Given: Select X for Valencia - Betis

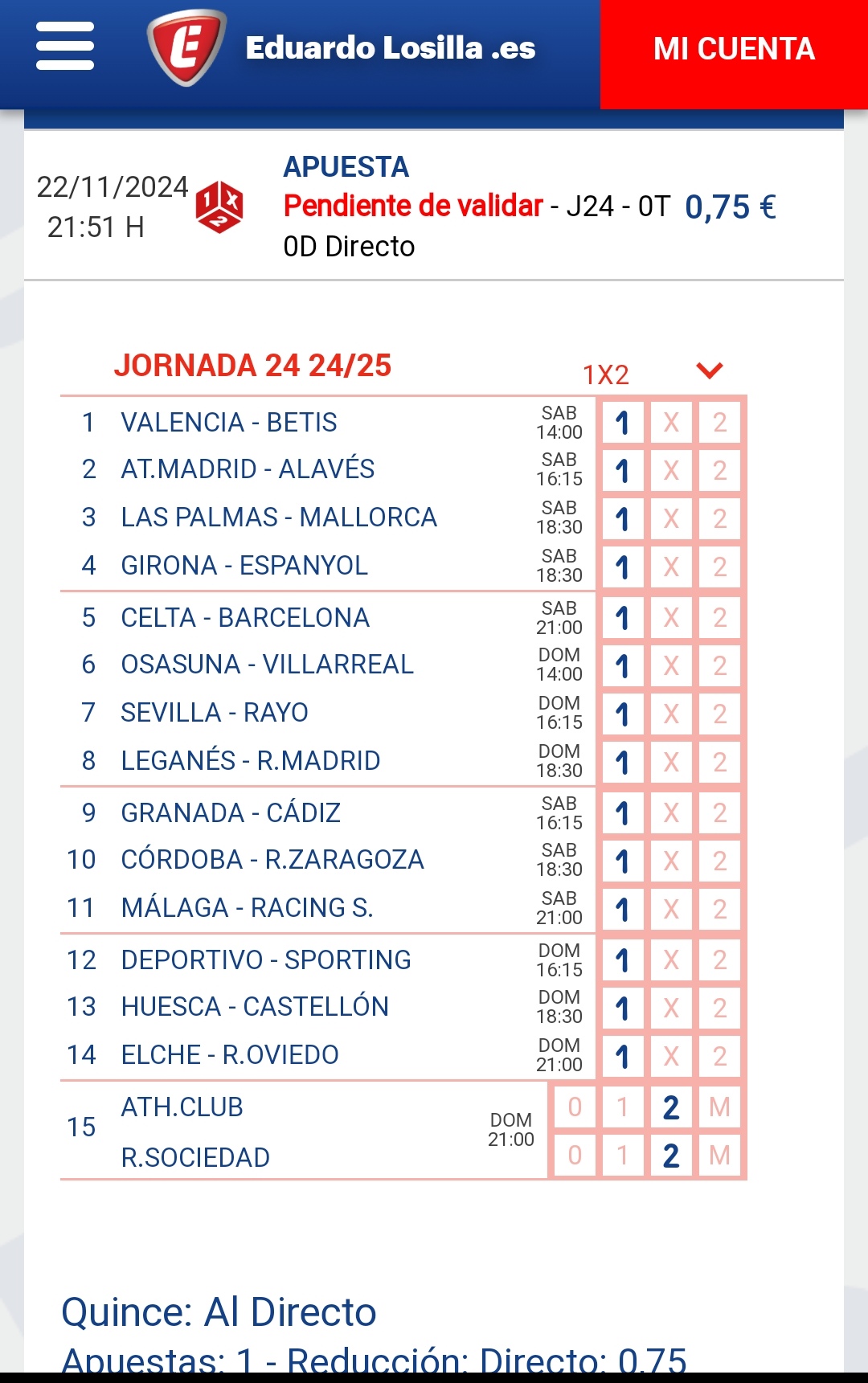Looking at the screenshot, I should (x=671, y=423).
